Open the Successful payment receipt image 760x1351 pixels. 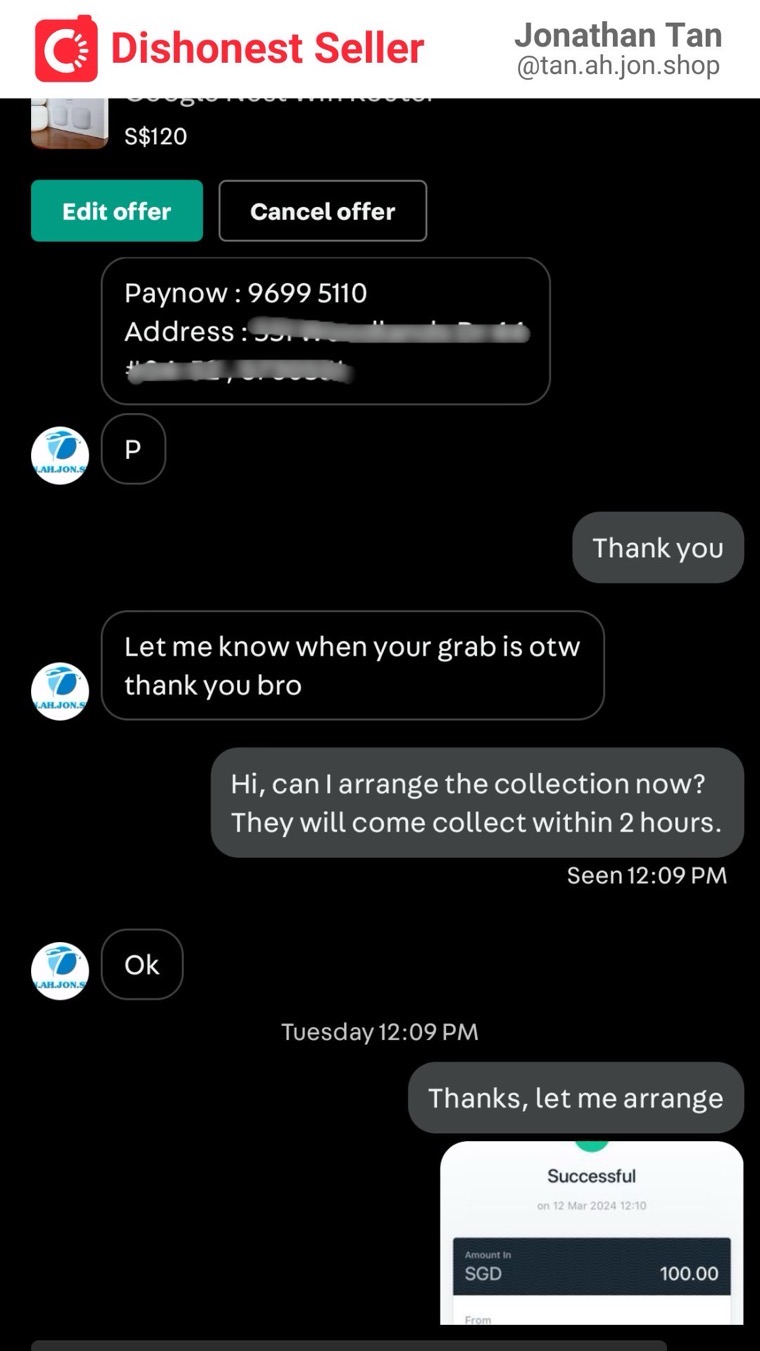click(591, 1233)
